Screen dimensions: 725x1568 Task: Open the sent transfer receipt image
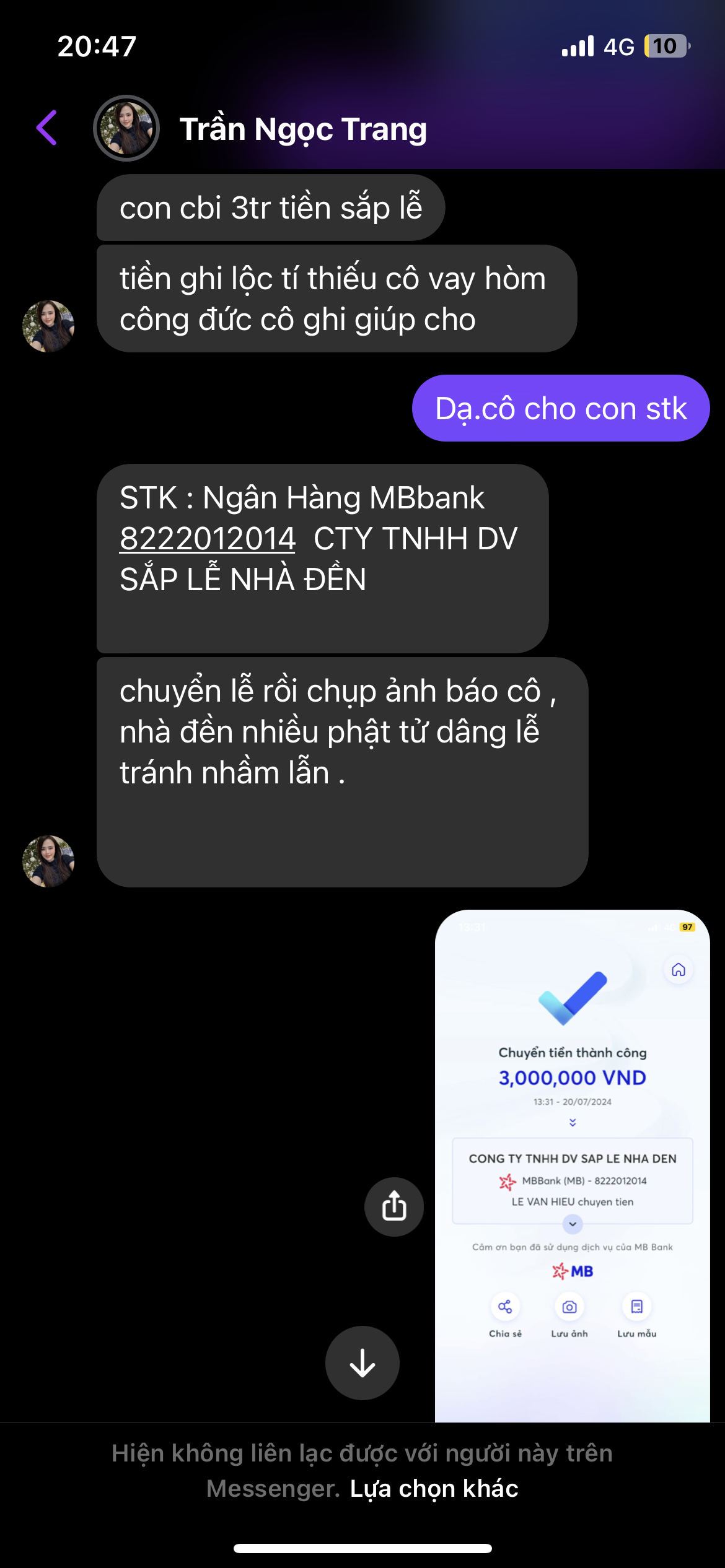click(x=572, y=1164)
